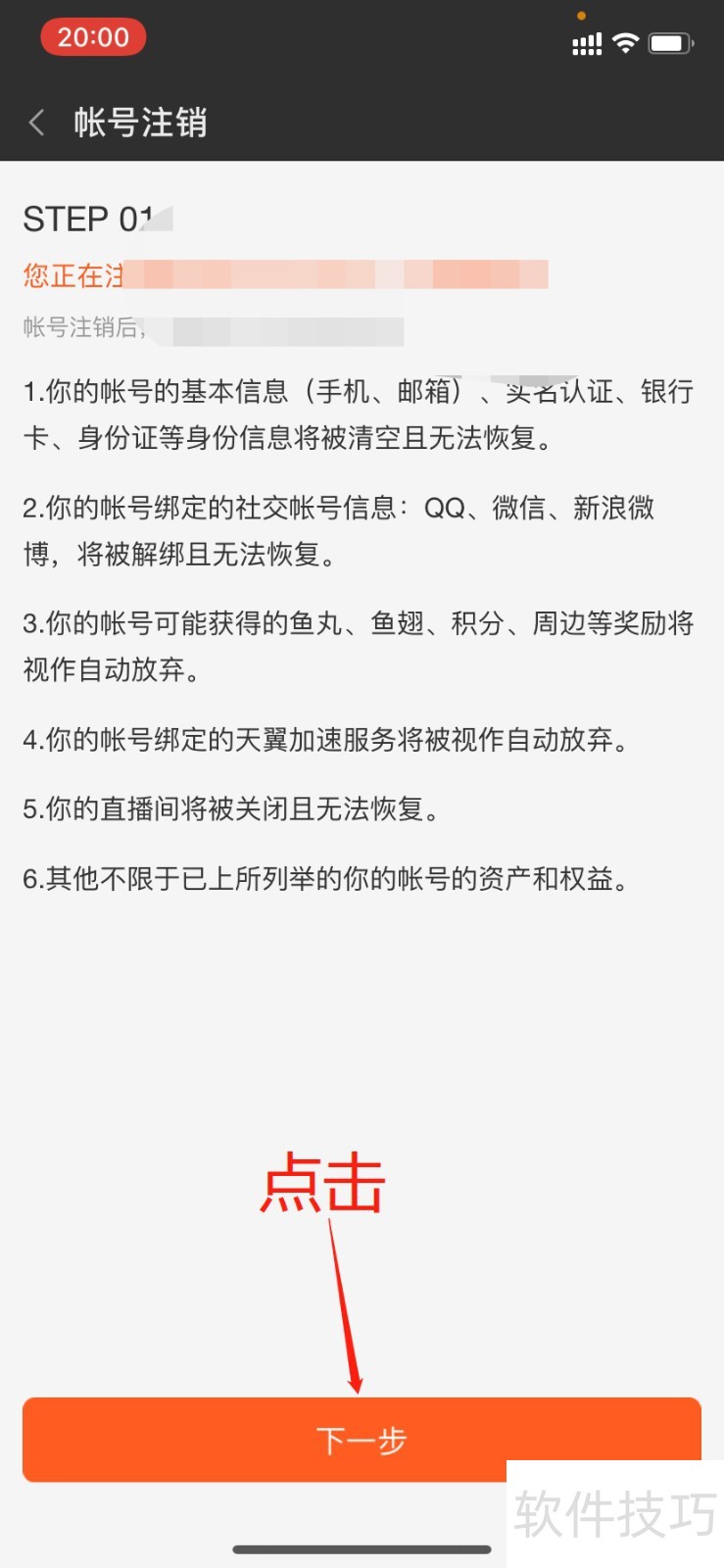
Task: Tap the orange 下一步 button
Action: click(362, 1439)
